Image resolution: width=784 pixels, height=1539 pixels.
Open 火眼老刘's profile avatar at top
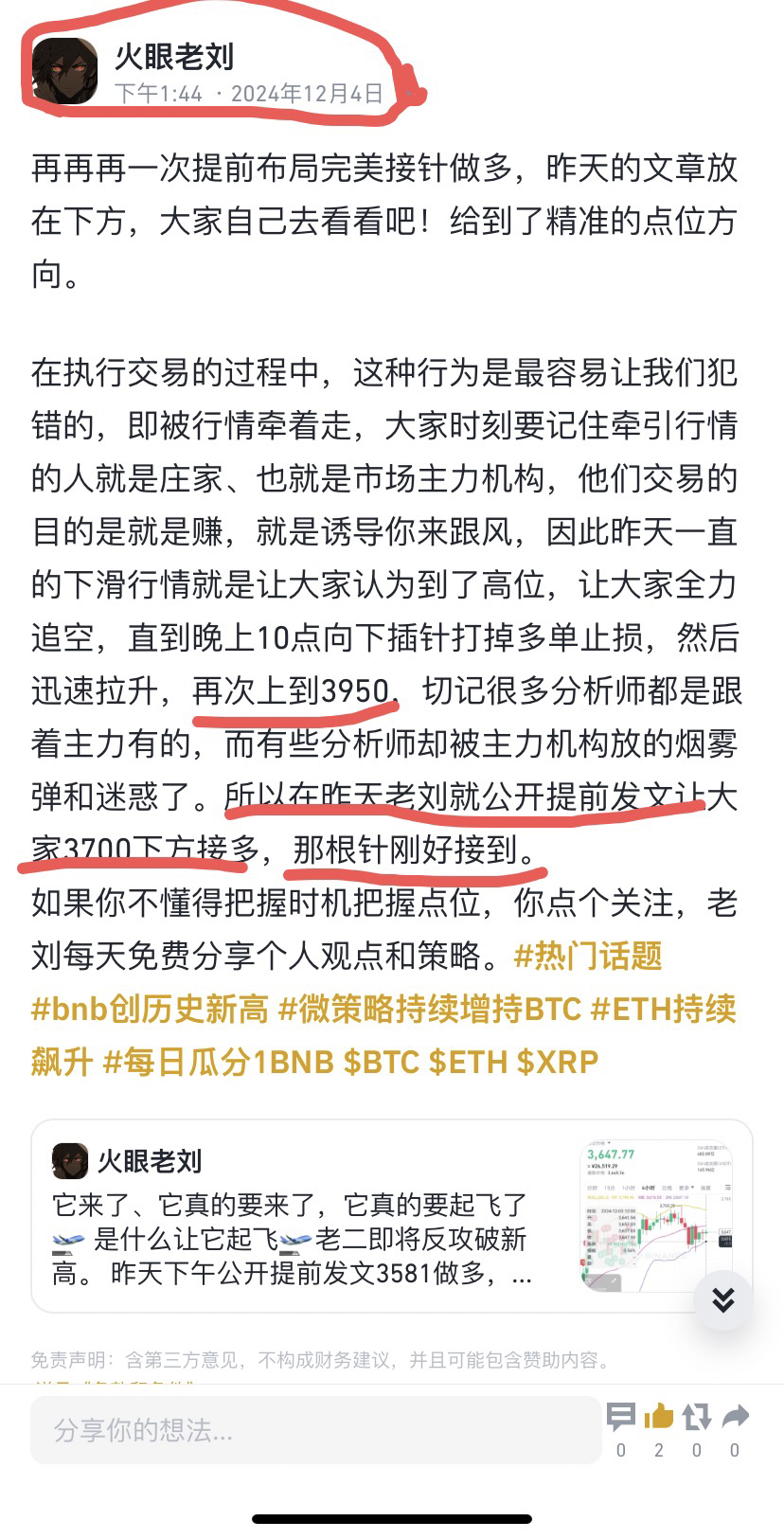[x=65, y=71]
